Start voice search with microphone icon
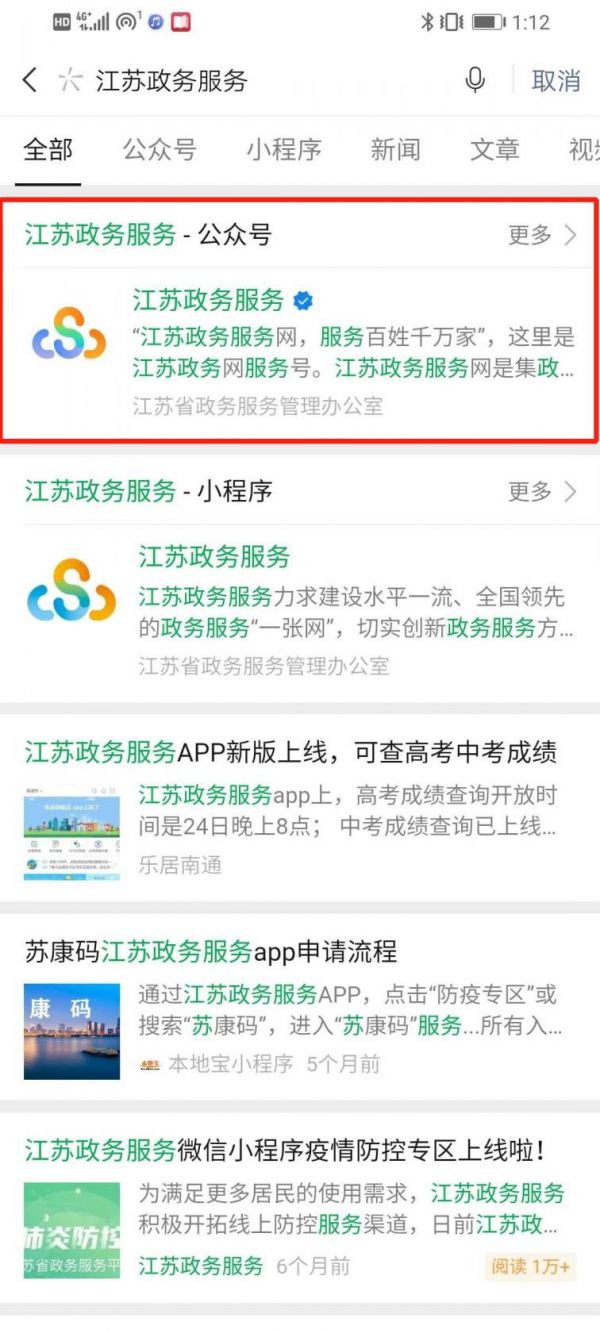Screen dimensions: 600x1333 [x=476, y=81]
